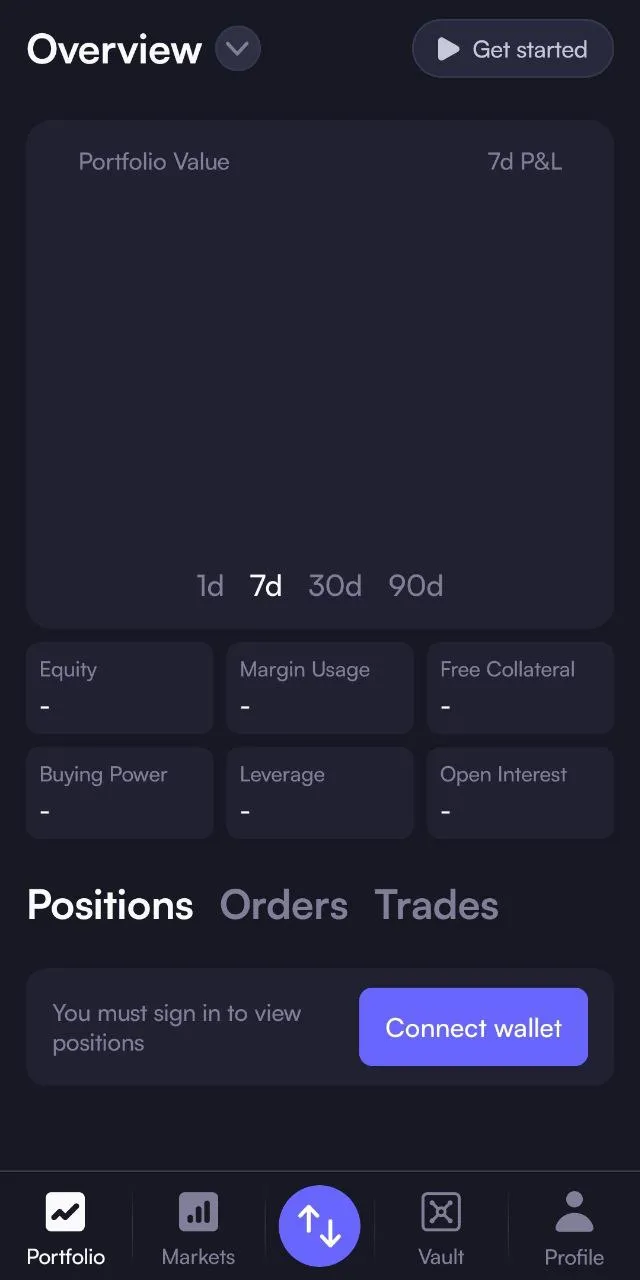640x1280 pixels.
Task: Switch chart to 90d range
Action: [x=416, y=586]
